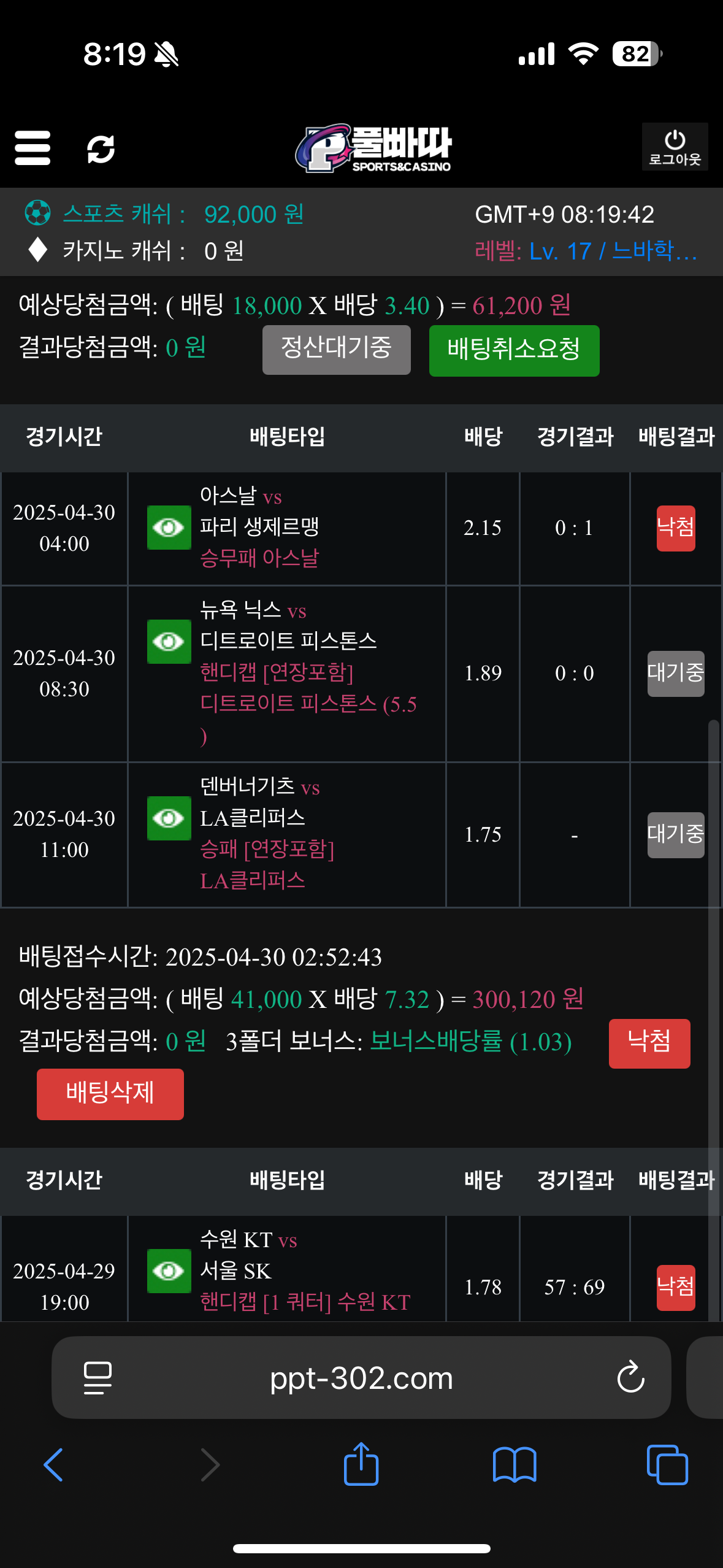View the 아스날 vs 파리 생제르맹 match details
Image resolution: width=723 pixels, height=1568 pixels.
point(169,528)
